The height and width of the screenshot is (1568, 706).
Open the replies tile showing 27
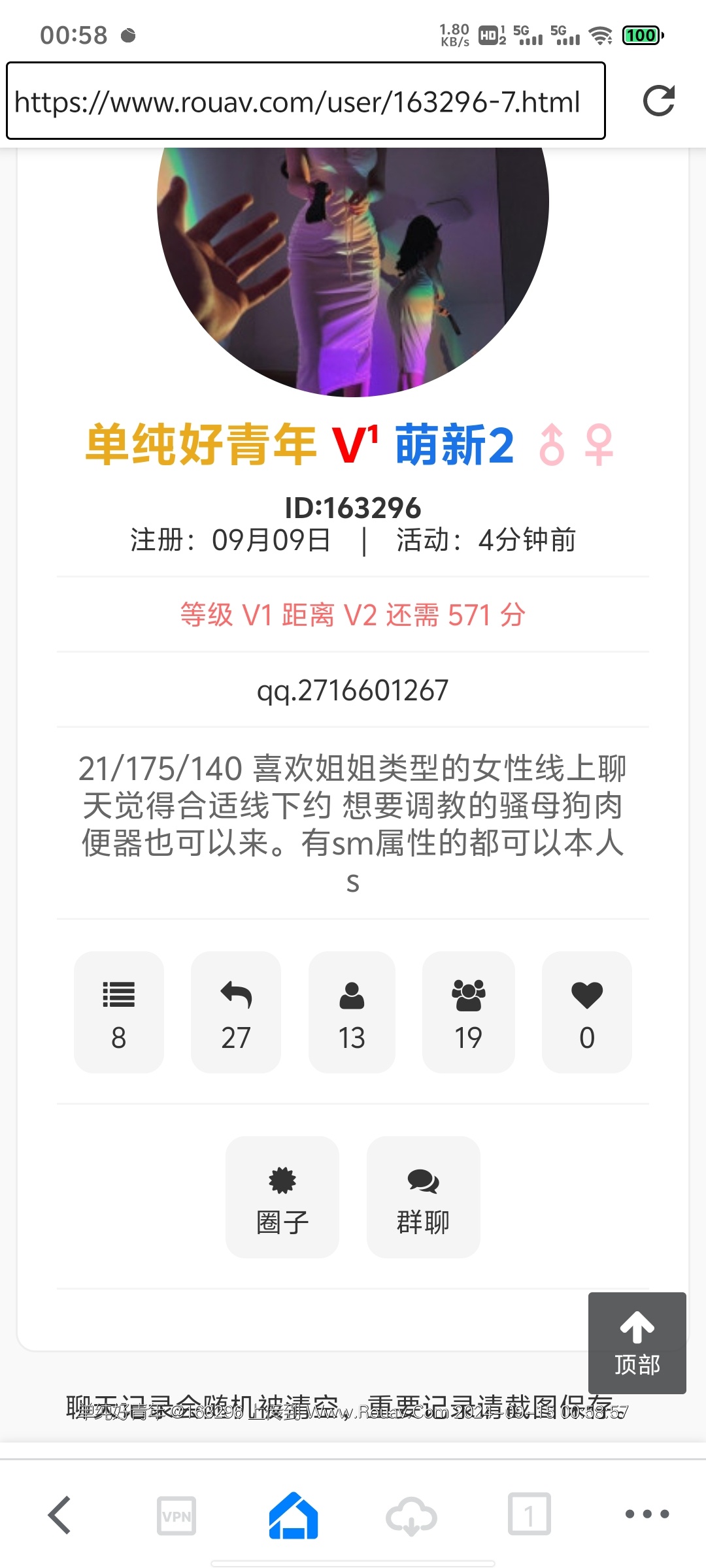click(x=236, y=1011)
